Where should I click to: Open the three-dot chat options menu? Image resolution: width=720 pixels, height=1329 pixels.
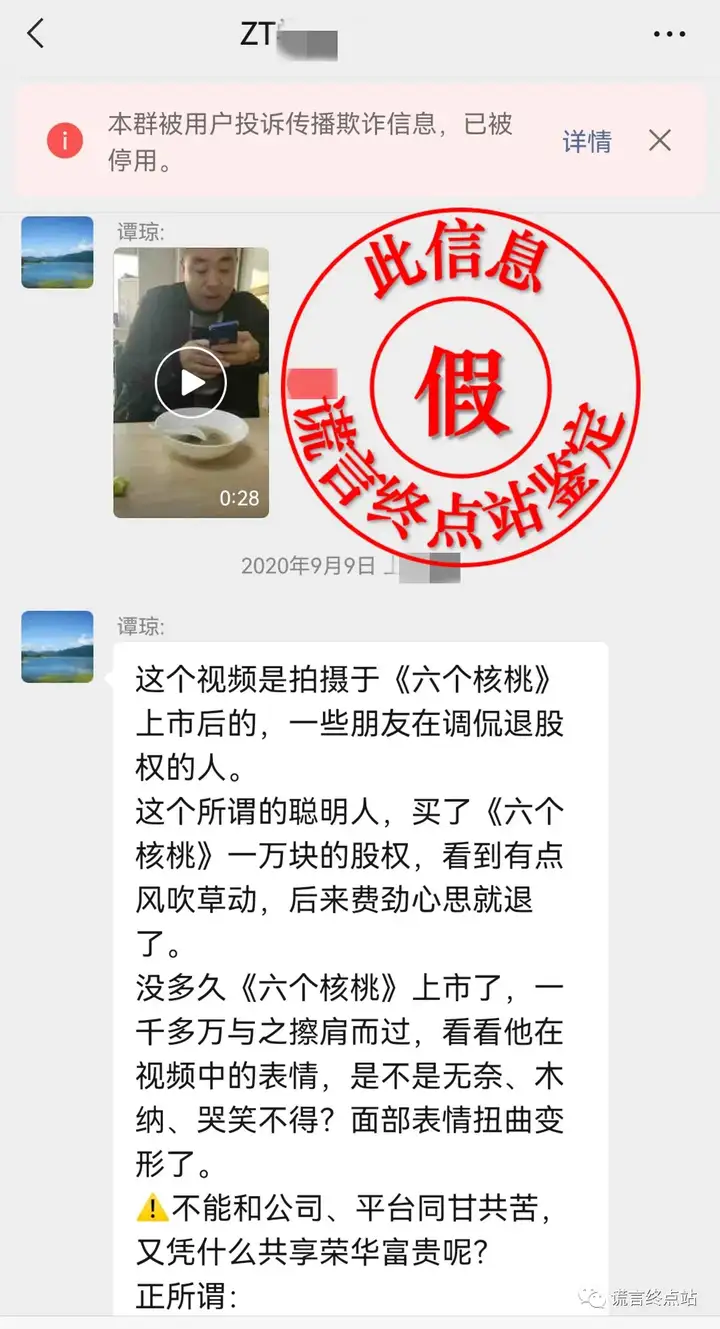[x=669, y=34]
